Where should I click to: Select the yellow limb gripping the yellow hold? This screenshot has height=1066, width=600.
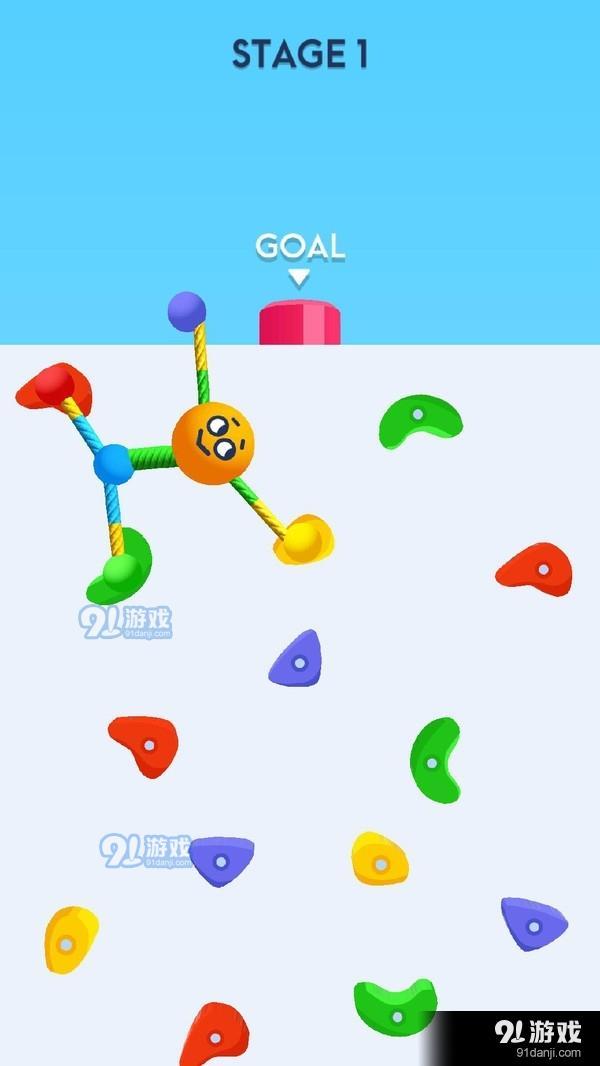point(302,543)
